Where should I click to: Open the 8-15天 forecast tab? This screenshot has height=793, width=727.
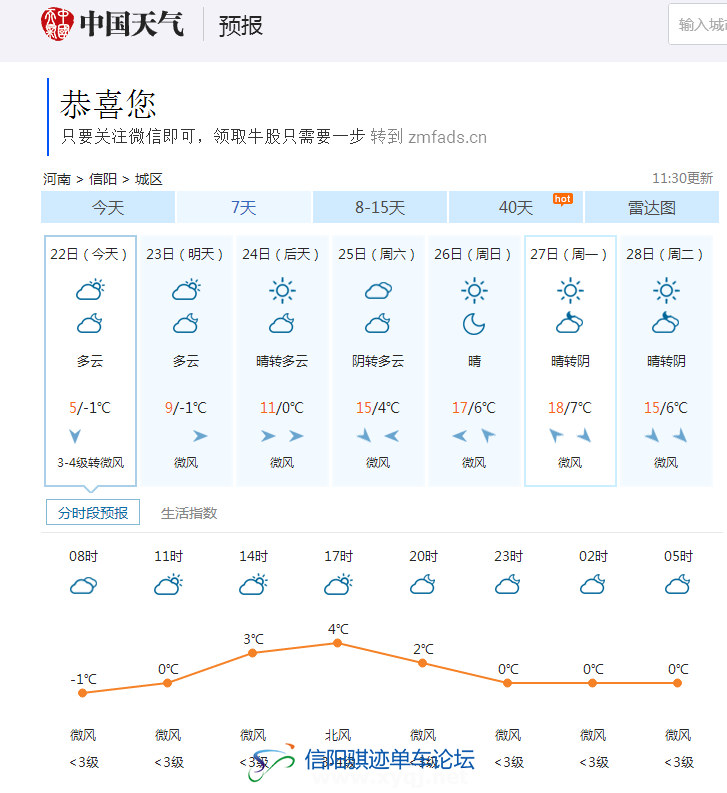(x=380, y=207)
